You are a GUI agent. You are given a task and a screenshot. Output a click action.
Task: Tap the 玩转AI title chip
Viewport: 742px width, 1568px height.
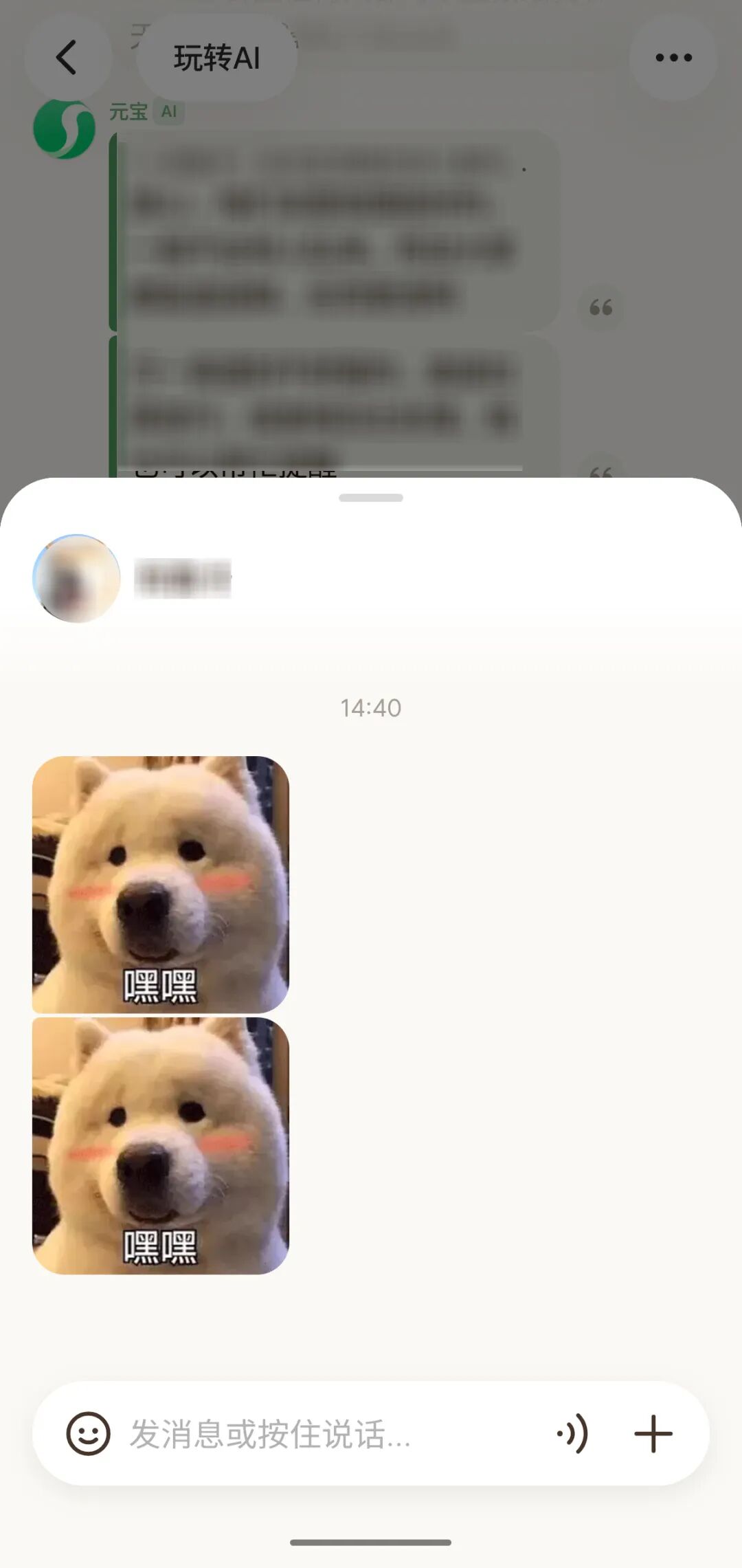pos(216,58)
